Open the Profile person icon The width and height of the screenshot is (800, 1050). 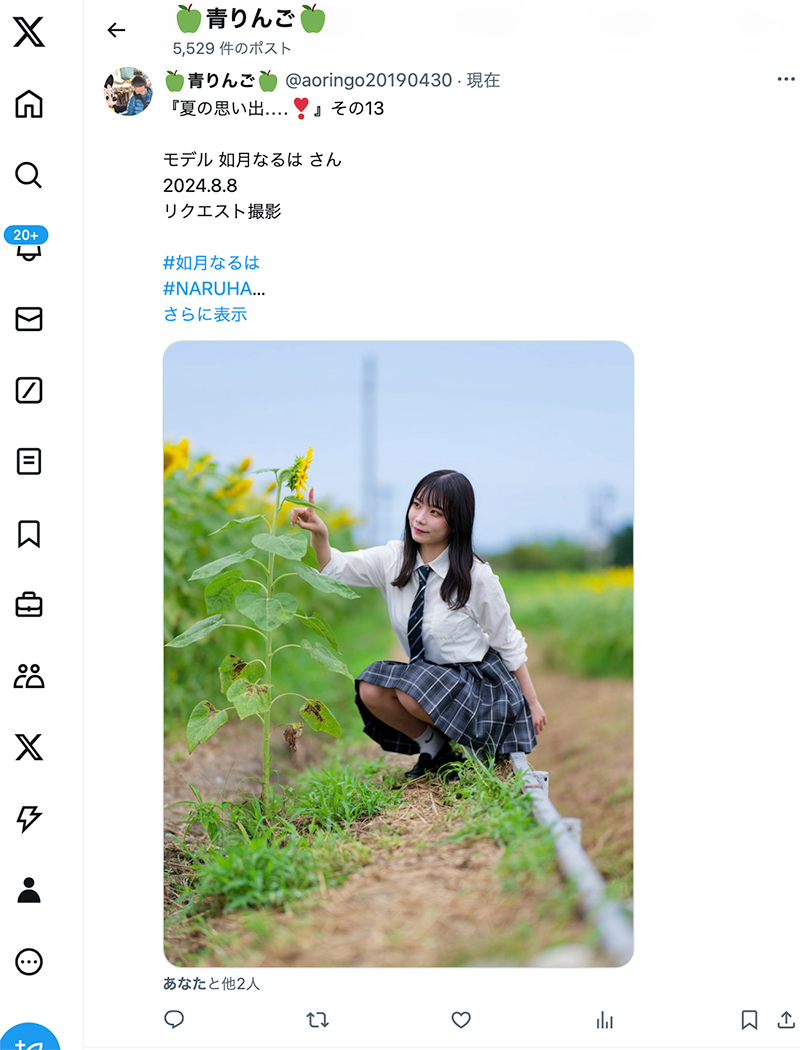(x=29, y=890)
